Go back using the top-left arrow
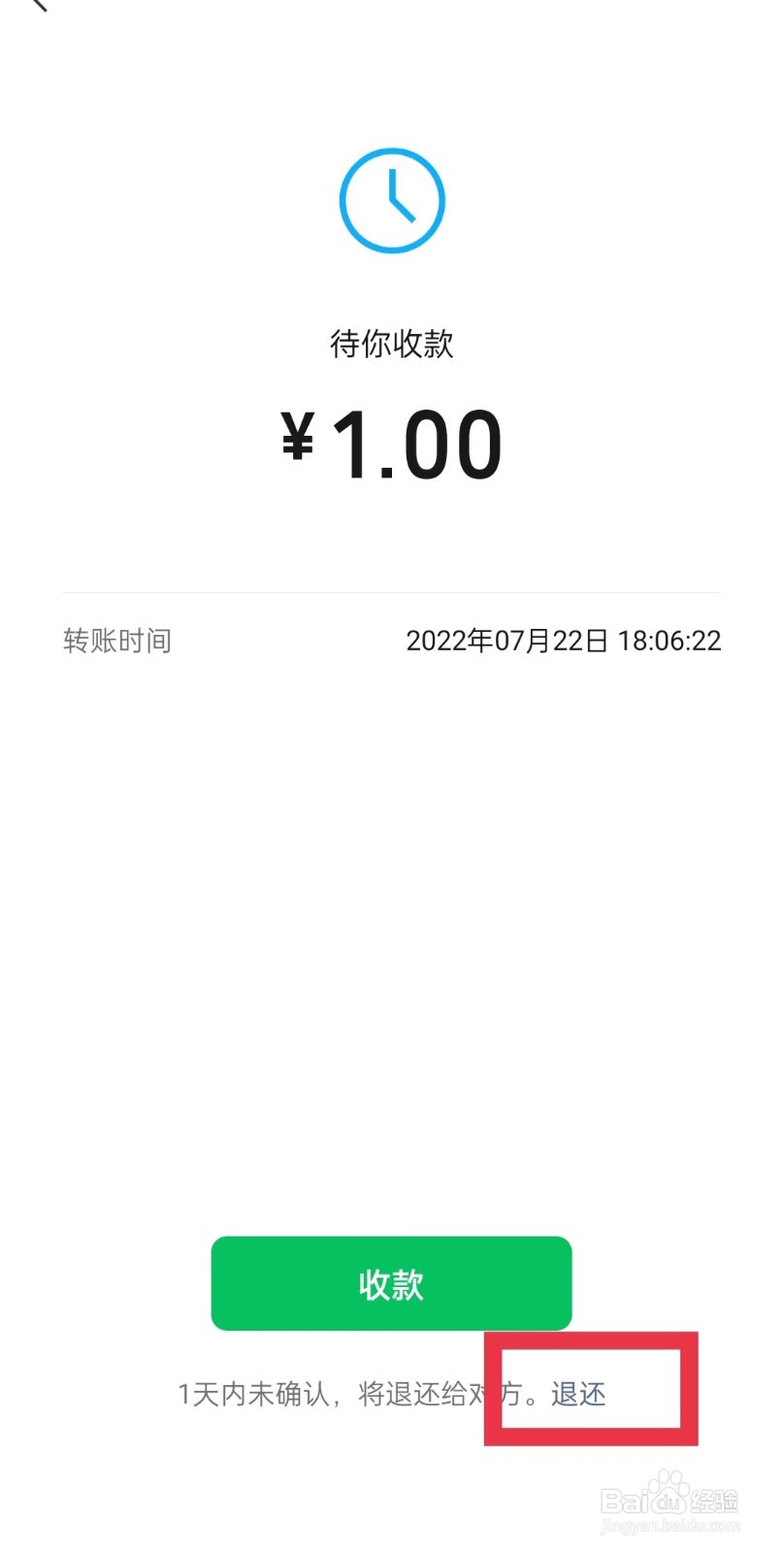Viewport: 784px width, 1553px height. point(37,4)
